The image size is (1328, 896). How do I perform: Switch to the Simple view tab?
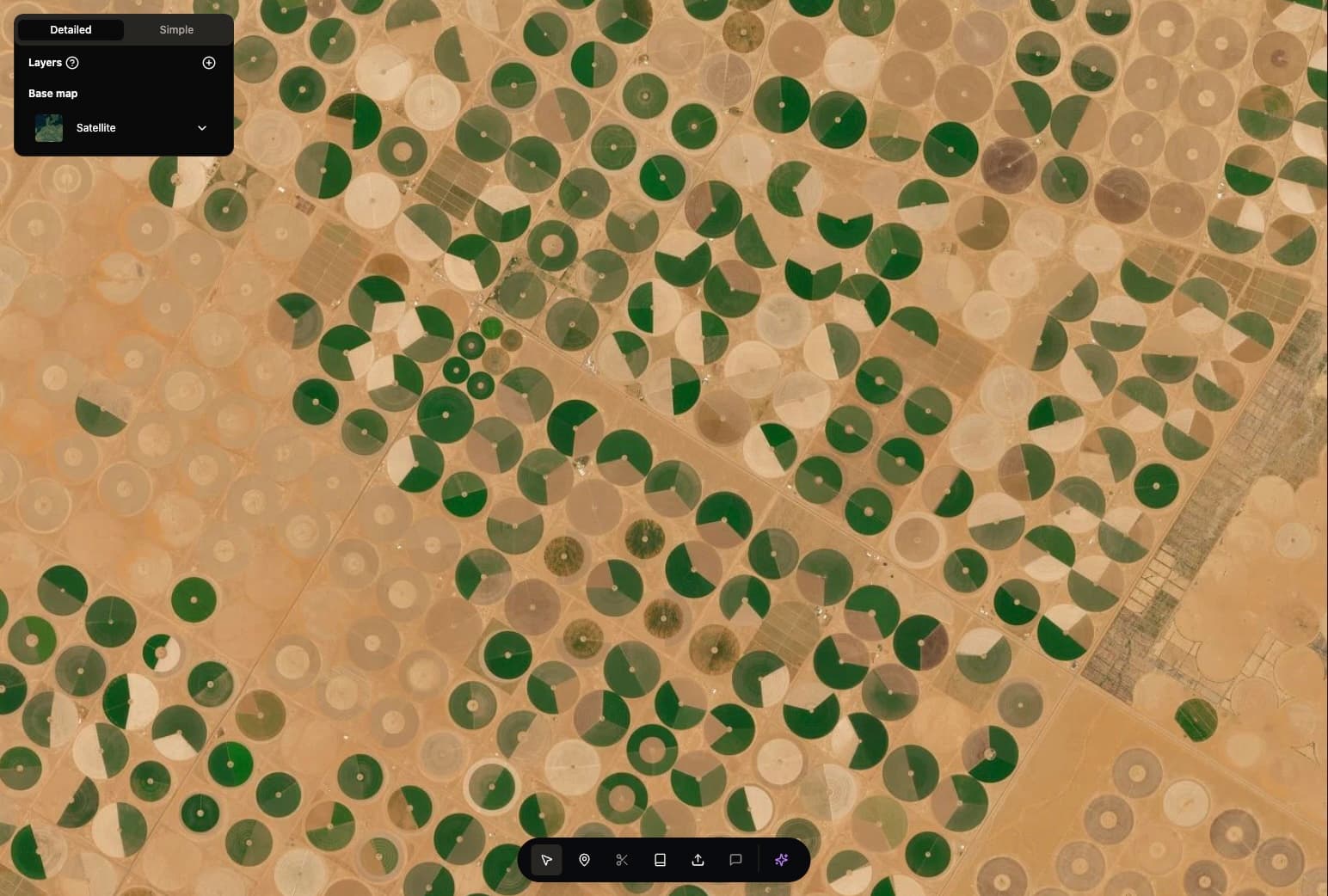point(176,29)
